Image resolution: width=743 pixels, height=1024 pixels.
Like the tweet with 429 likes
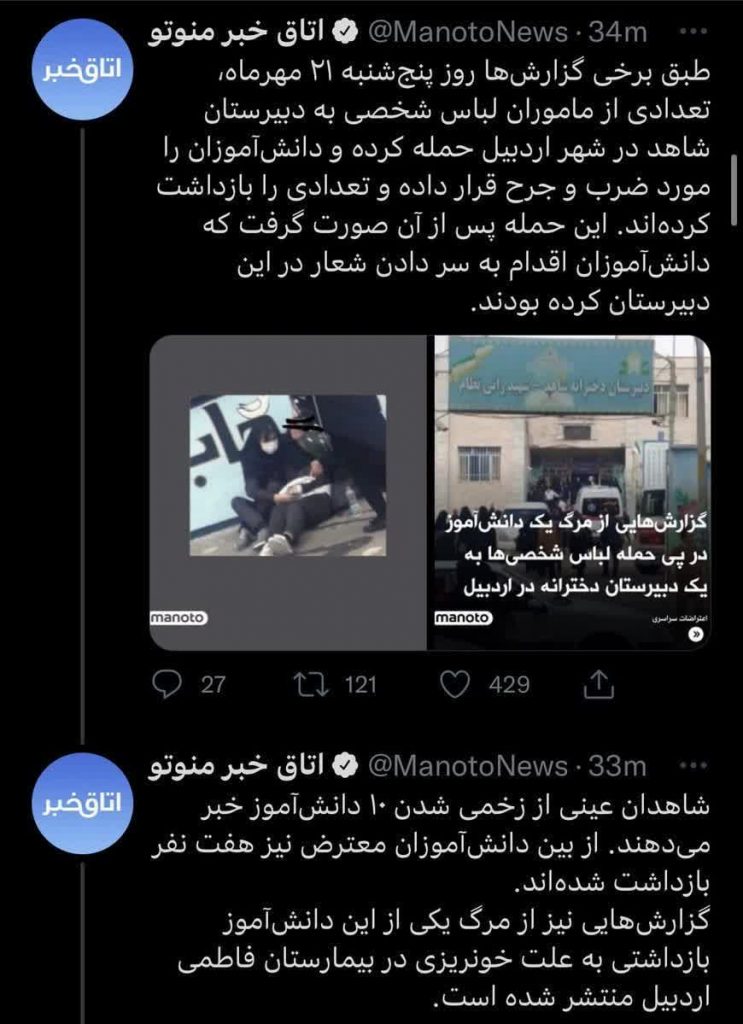point(456,684)
